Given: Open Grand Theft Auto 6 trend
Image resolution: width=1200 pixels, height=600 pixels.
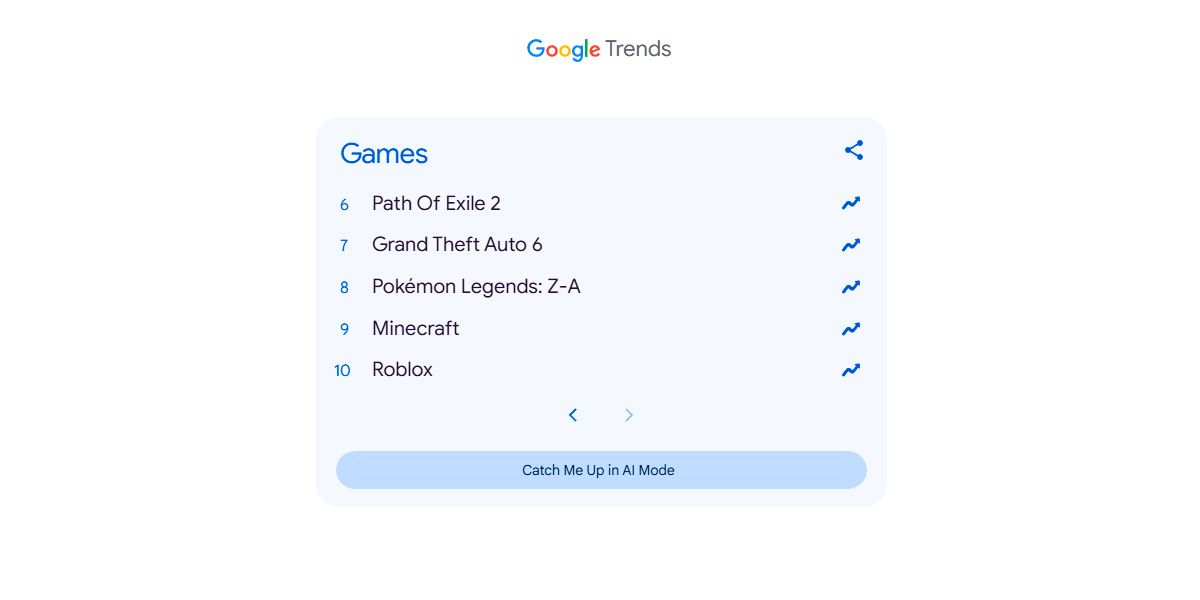Looking at the screenshot, I should click(457, 245).
